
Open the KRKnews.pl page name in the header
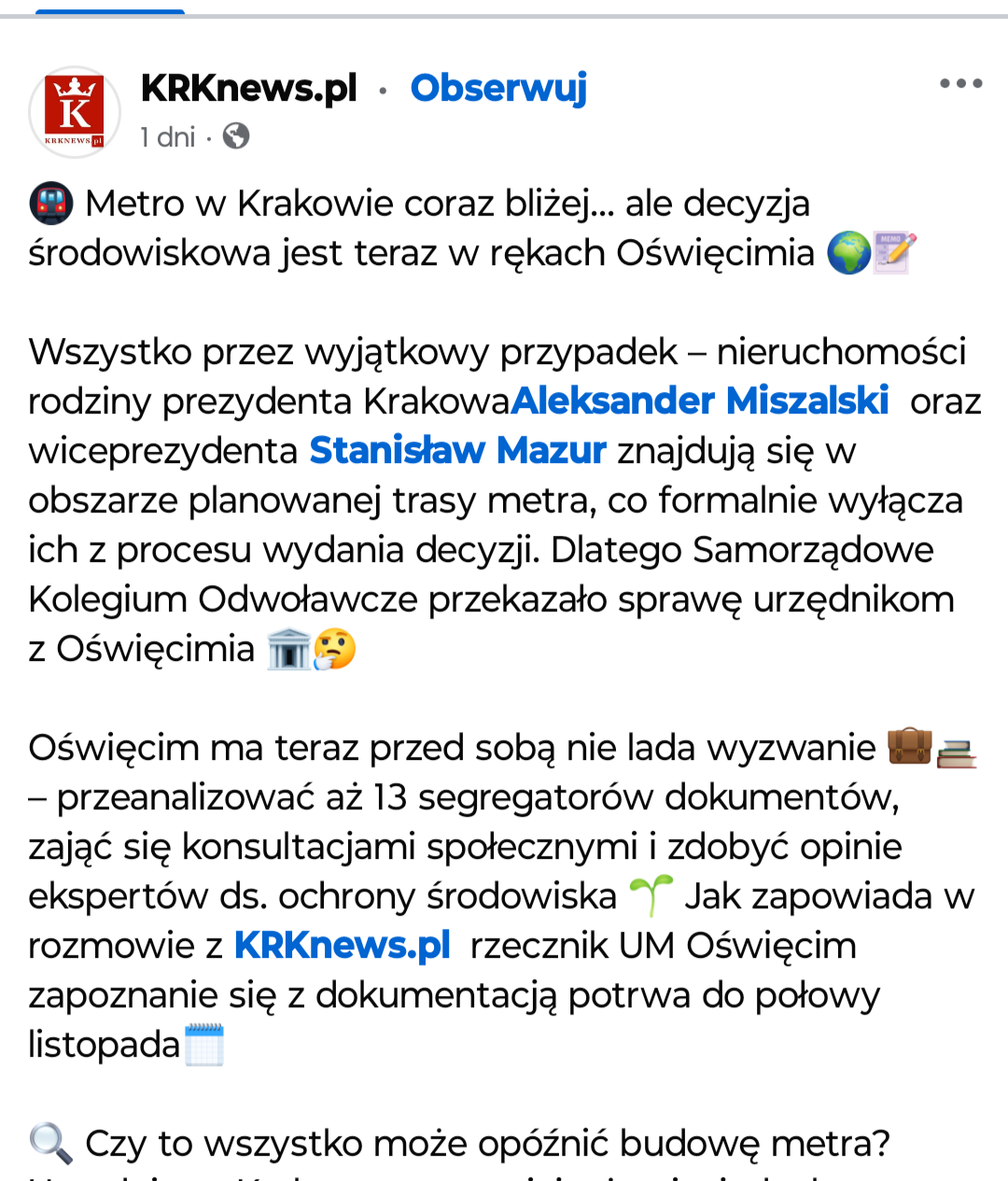(x=249, y=88)
